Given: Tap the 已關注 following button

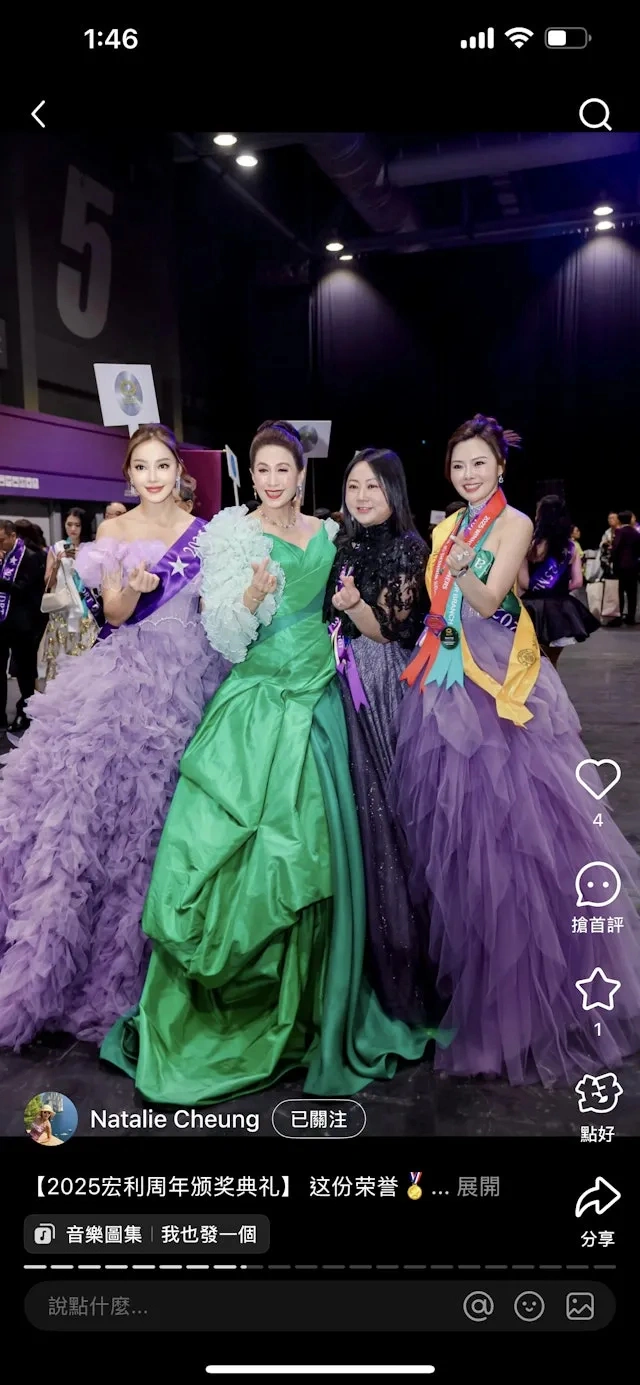Looking at the screenshot, I should (319, 1119).
